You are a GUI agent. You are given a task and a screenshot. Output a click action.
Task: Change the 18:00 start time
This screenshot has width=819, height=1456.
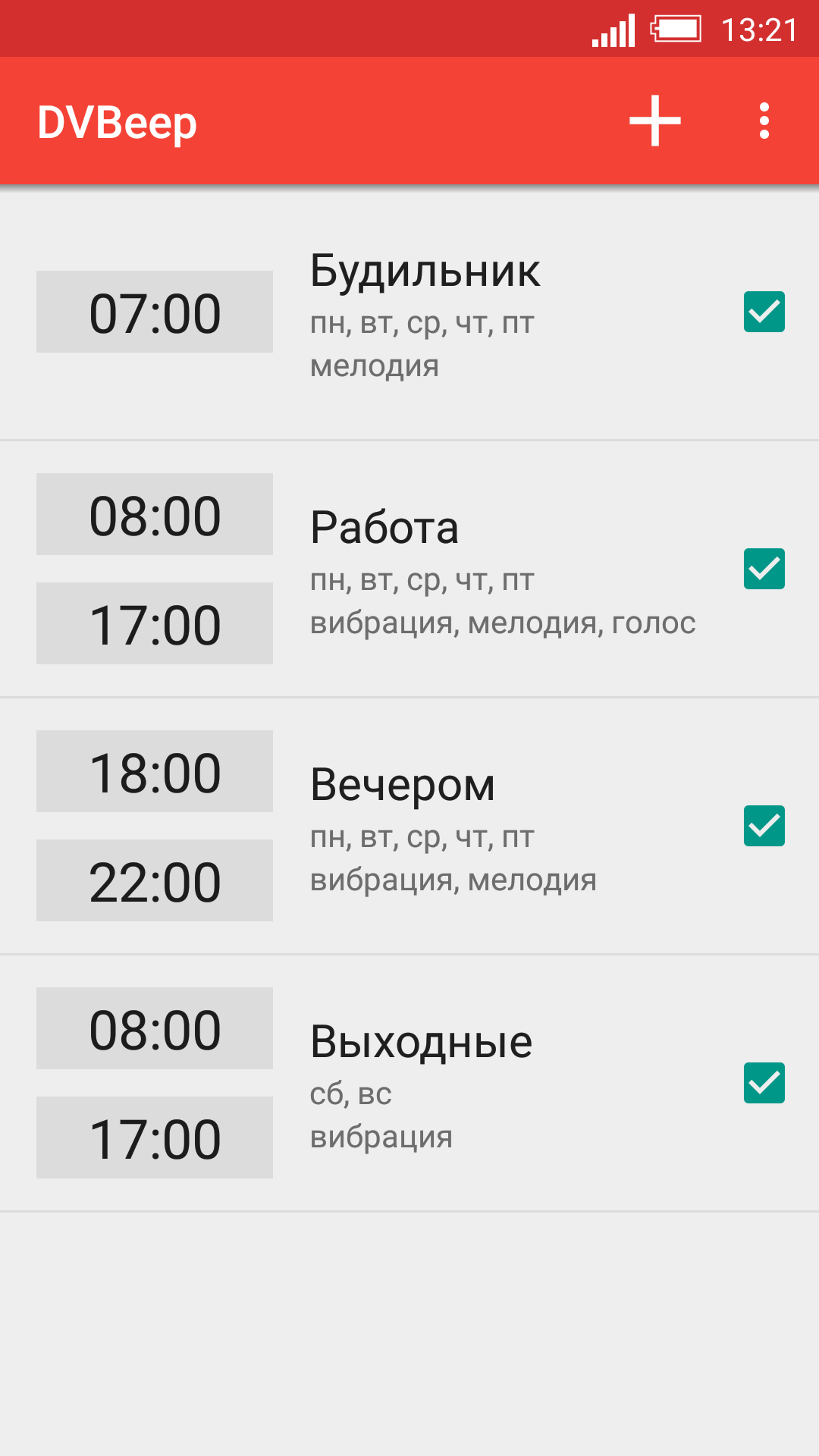click(155, 771)
